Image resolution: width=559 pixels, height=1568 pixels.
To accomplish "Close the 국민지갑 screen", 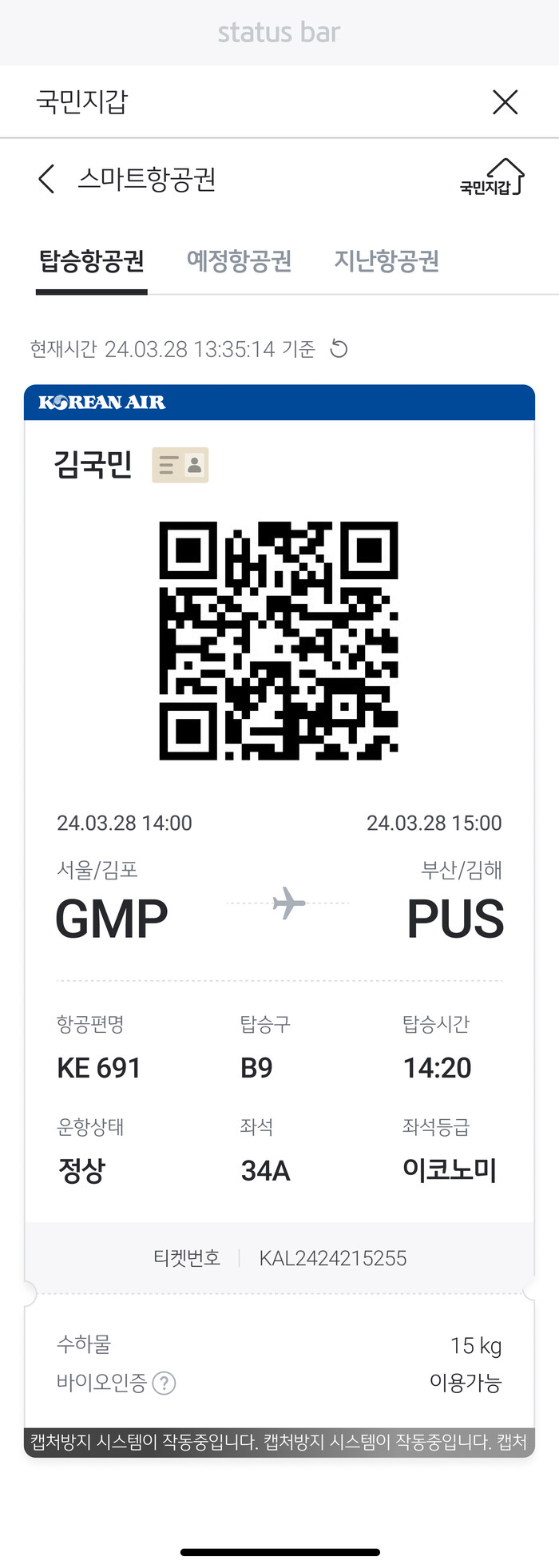I will click(x=505, y=102).
